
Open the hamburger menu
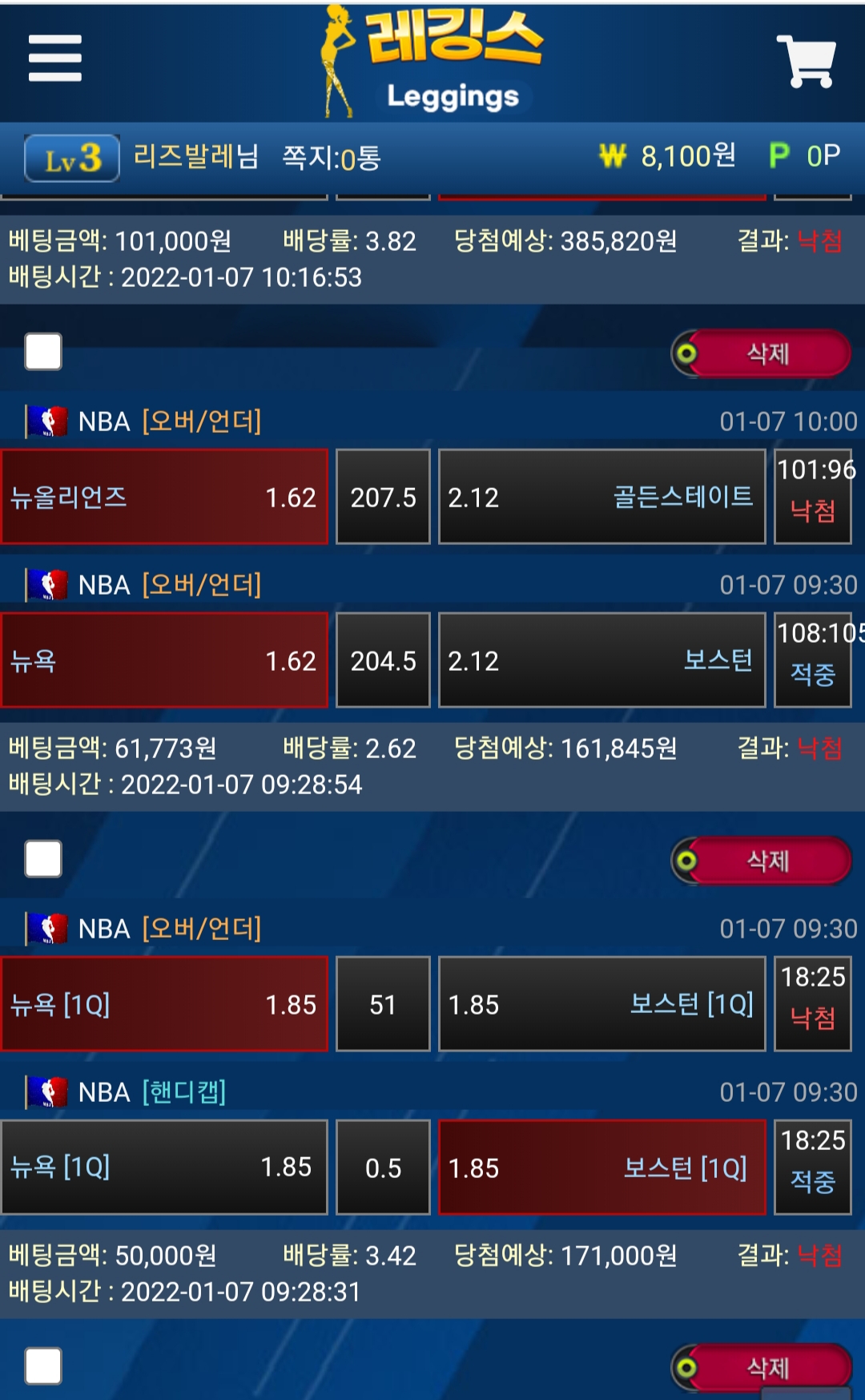(x=54, y=59)
